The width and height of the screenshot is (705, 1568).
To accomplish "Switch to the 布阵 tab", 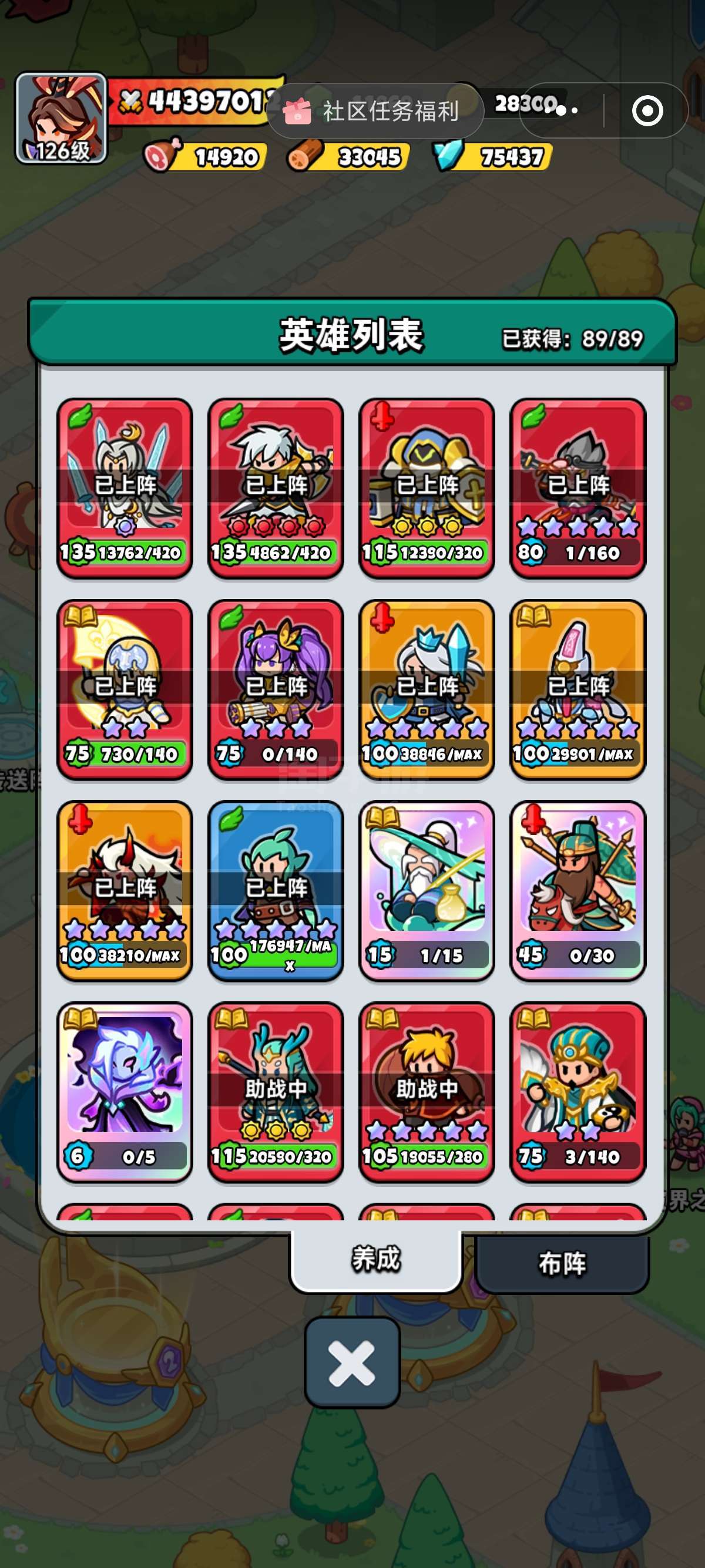I will click(561, 1263).
